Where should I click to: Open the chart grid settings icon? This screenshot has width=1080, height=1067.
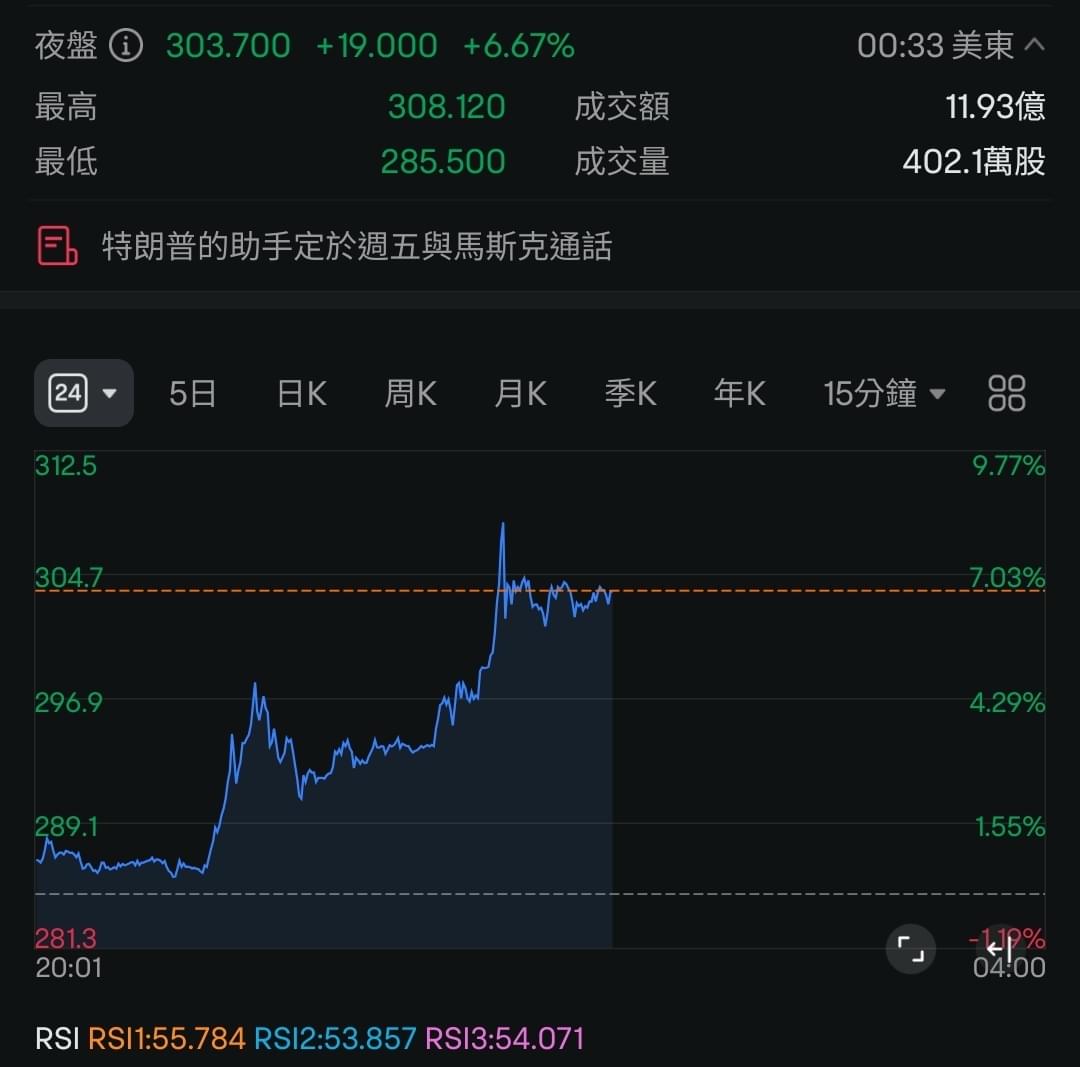click(x=1006, y=394)
